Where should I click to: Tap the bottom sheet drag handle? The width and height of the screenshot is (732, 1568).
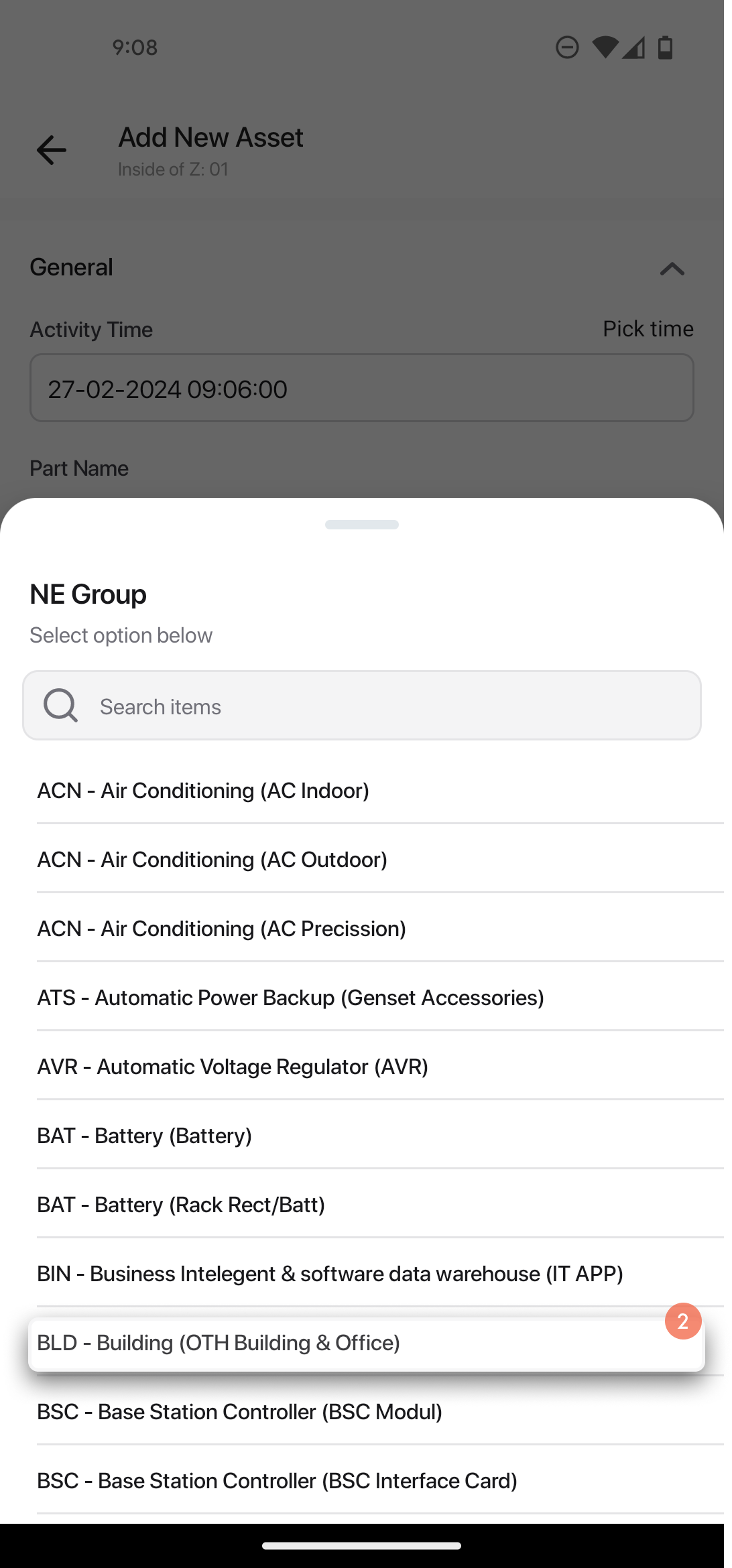pyautogui.click(x=362, y=525)
